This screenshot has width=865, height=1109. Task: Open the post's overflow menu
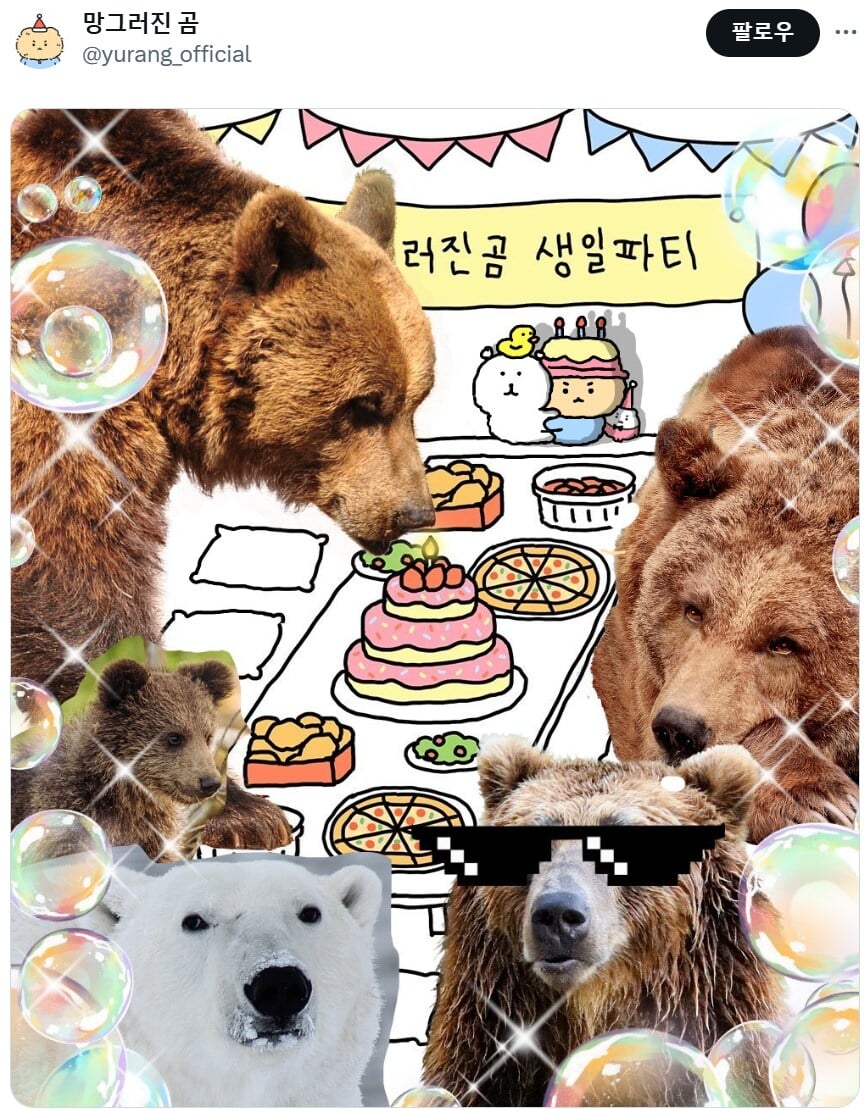[x=845, y=33]
